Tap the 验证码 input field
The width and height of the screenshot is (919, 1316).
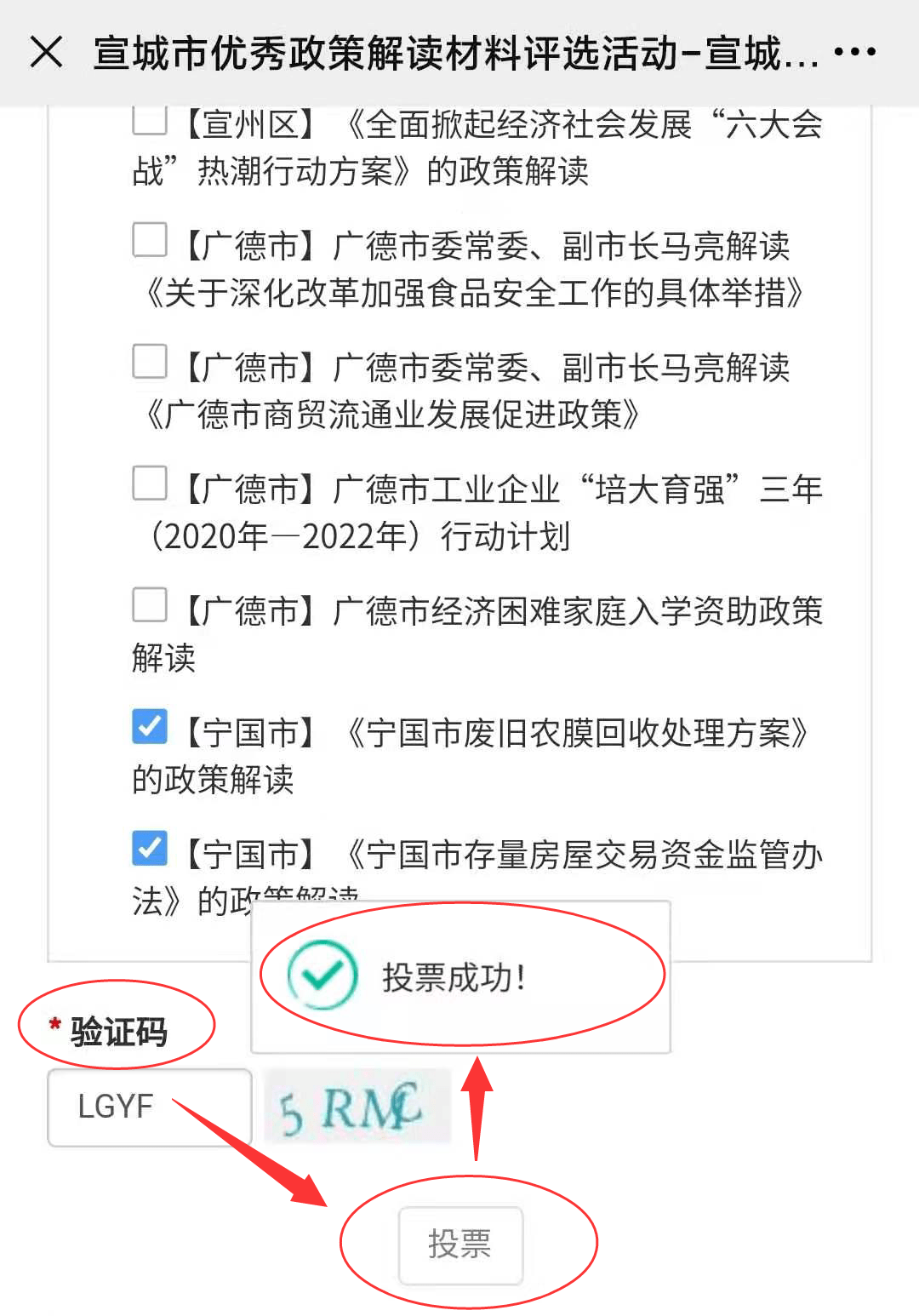click(x=149, y=1107)
